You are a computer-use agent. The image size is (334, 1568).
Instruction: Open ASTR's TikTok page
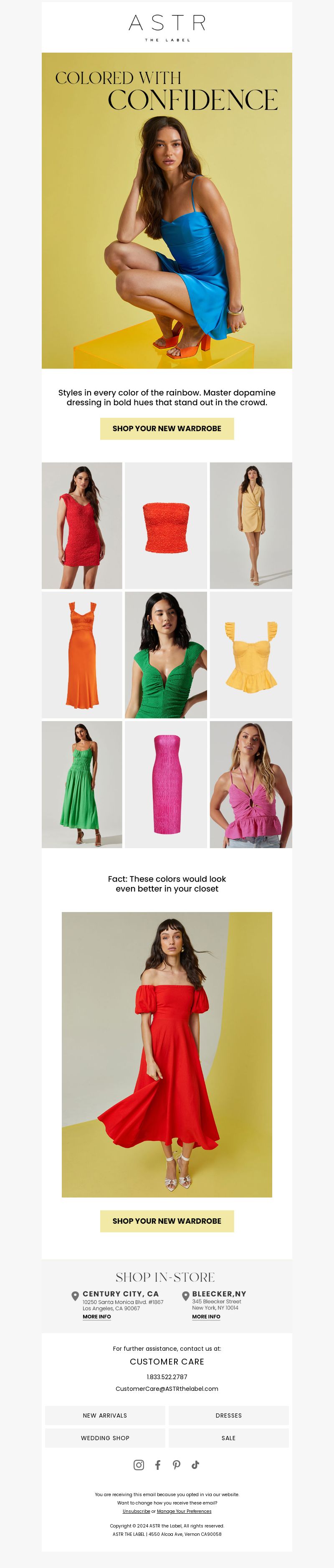coord(195,1464)
